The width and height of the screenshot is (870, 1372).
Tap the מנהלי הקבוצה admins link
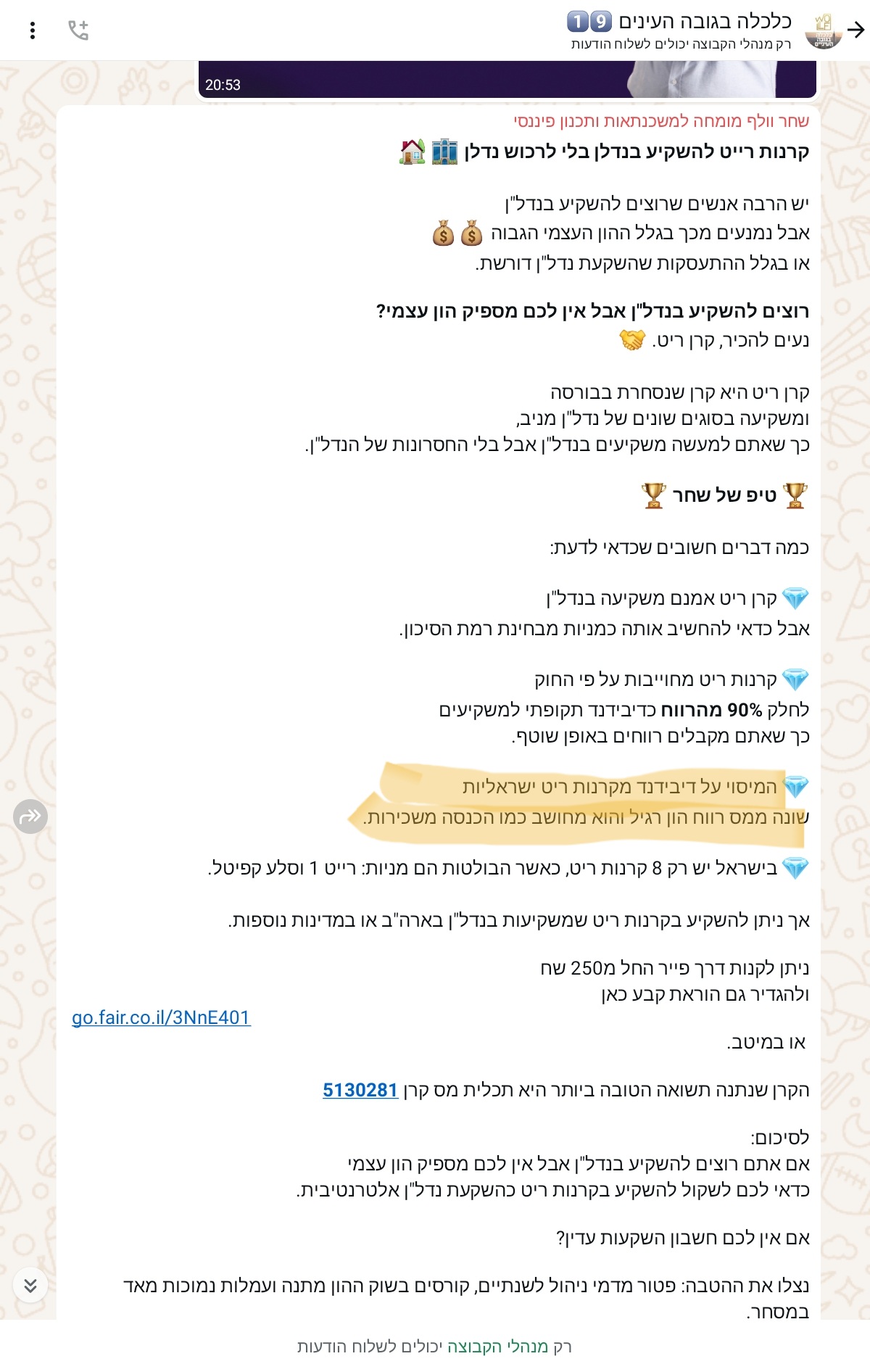coord(497,1347)
